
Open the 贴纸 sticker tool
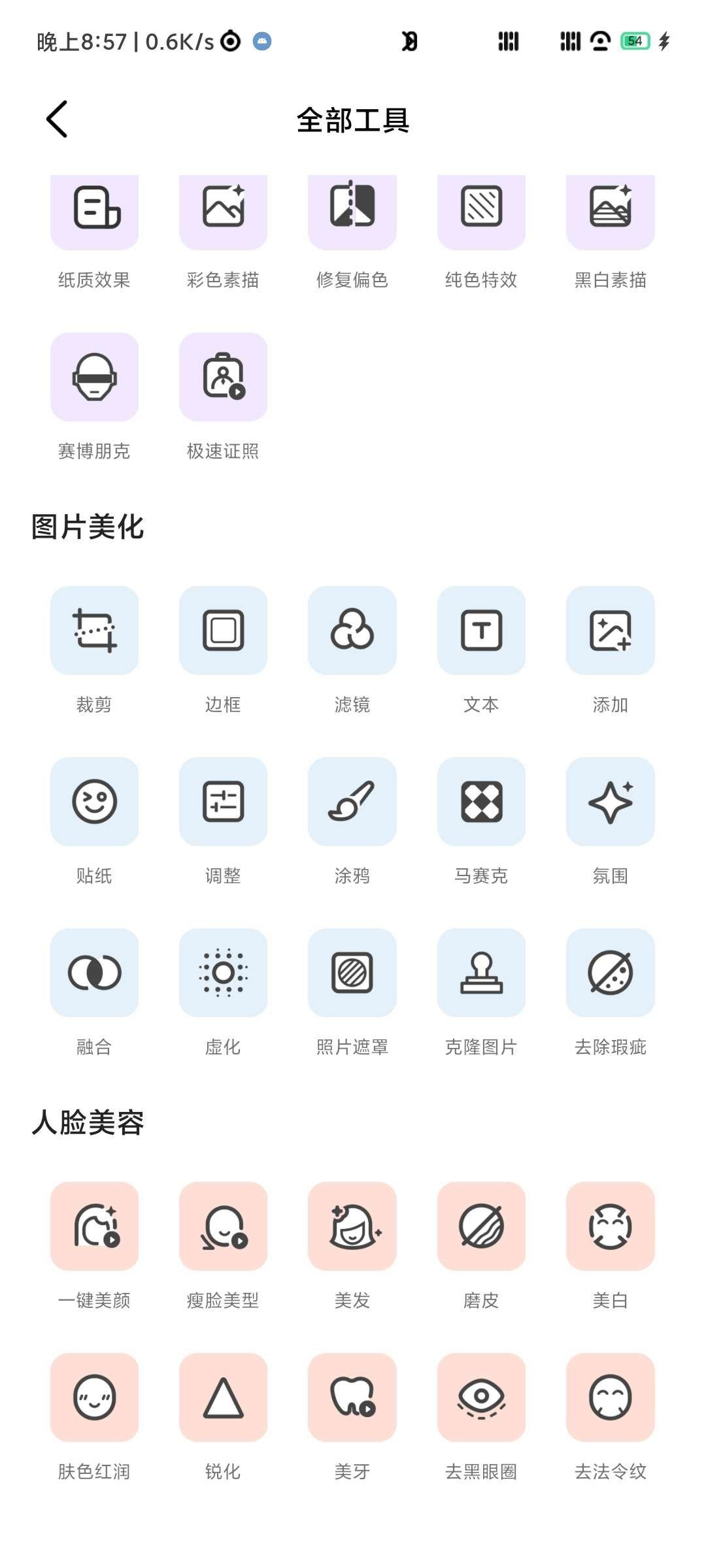coord(94,802)
